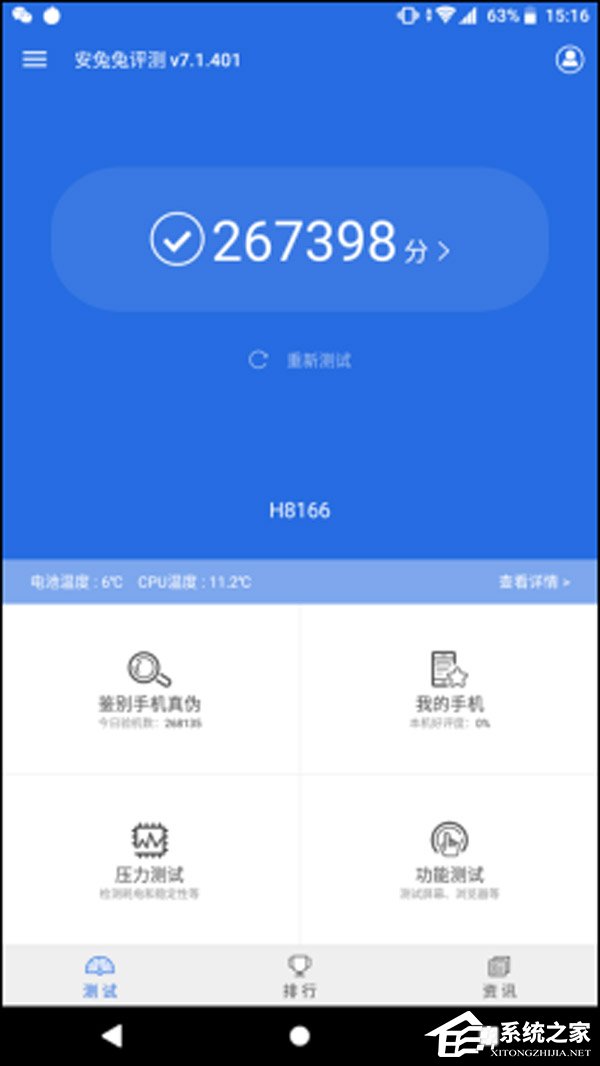Open 鉴别手机真伪 phone verification
Viewport: 600px width, 1066px height.
coord(150,688)
